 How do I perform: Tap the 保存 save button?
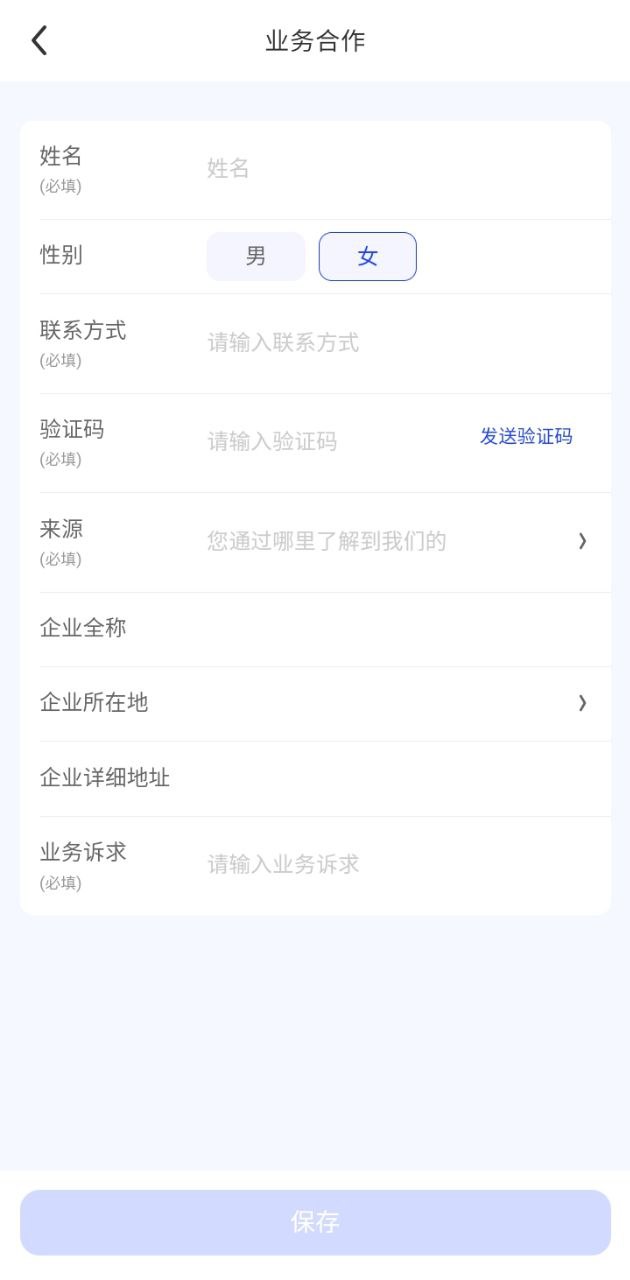click(315, 1222)
